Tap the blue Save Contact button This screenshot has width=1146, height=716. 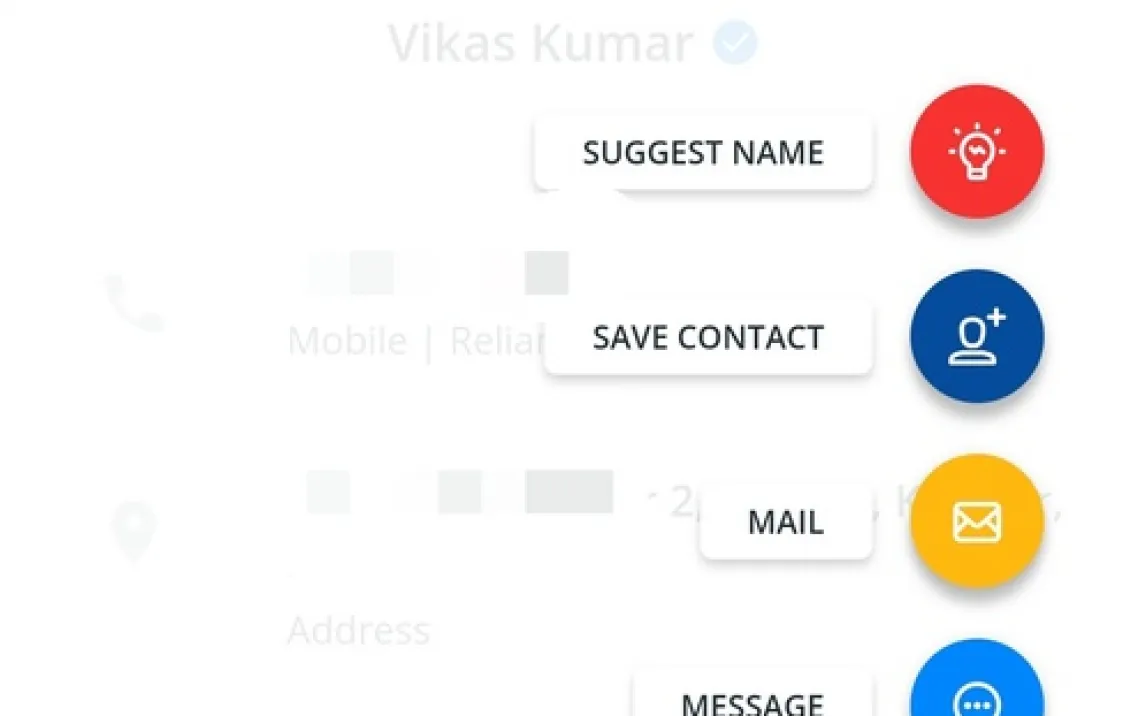tap(976, 336)
